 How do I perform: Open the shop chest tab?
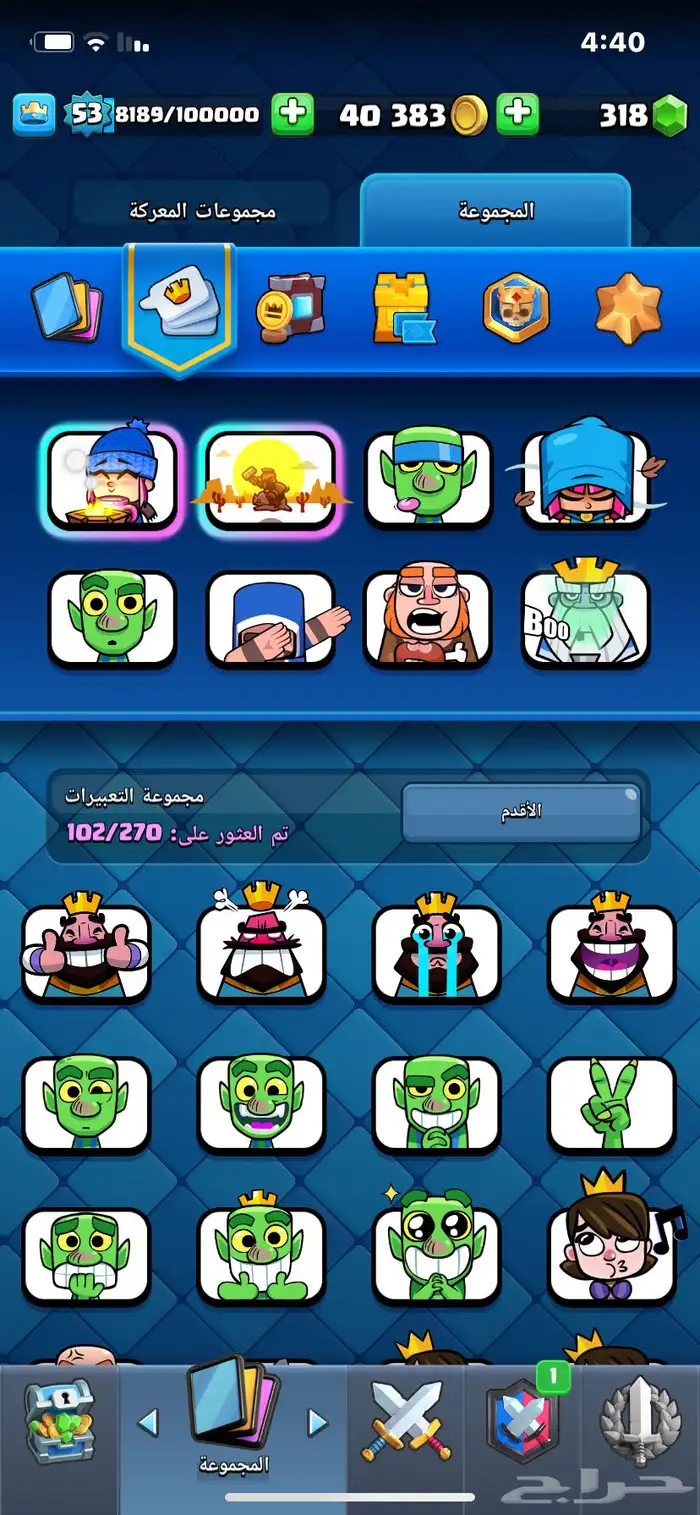click(60, 1424)
